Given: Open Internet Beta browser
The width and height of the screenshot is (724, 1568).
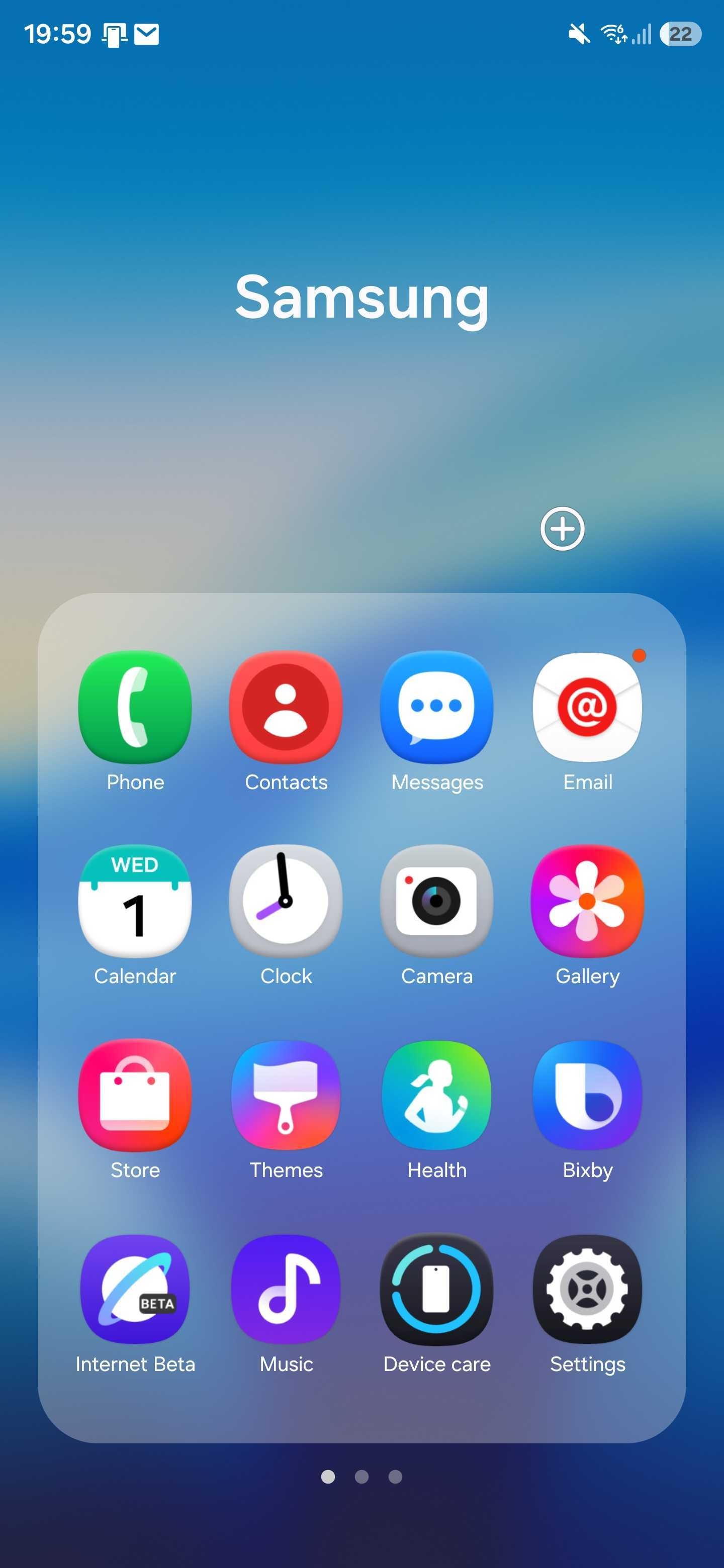Looking at the screenshot, I should (135, 1289).
